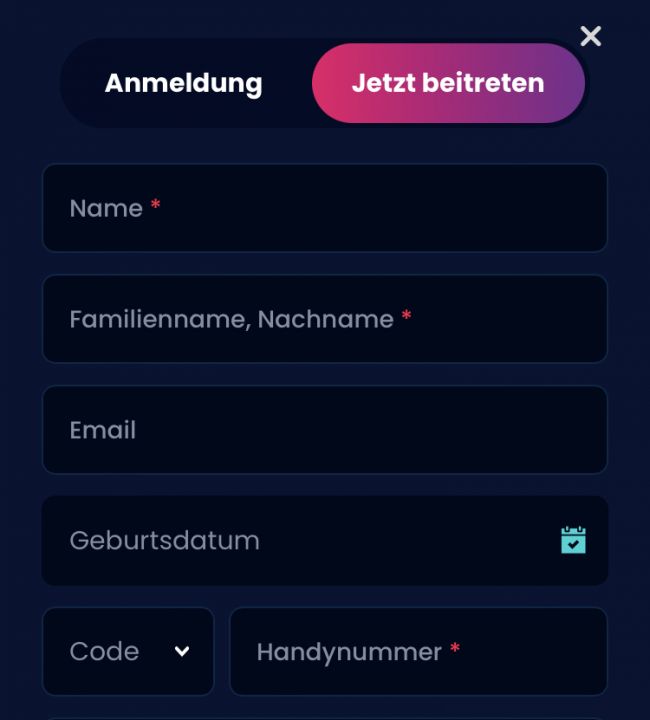
Task: Close the registration dialog
Action: (x=591, y=36)
